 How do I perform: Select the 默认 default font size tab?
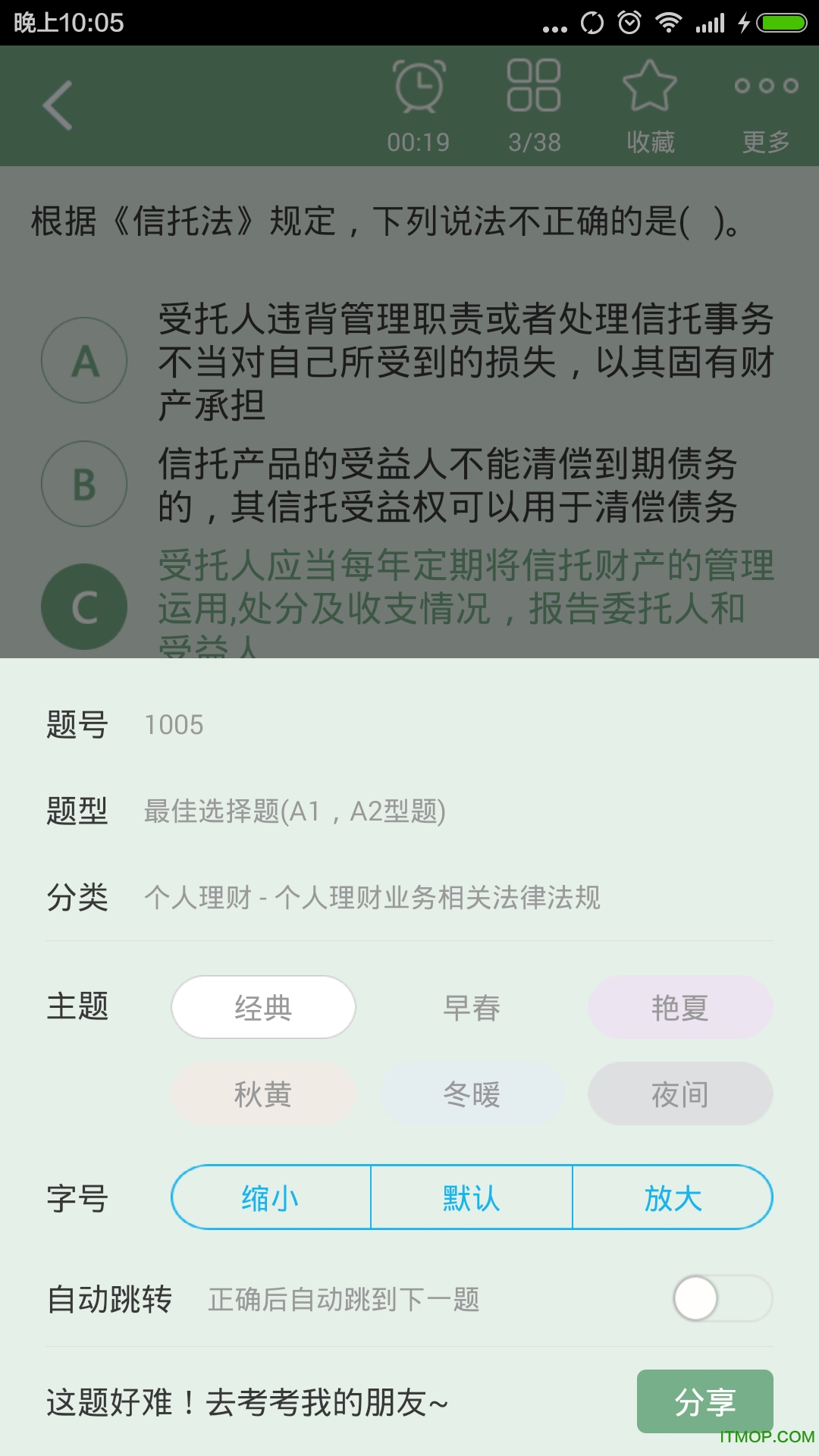pos(470,1198)
